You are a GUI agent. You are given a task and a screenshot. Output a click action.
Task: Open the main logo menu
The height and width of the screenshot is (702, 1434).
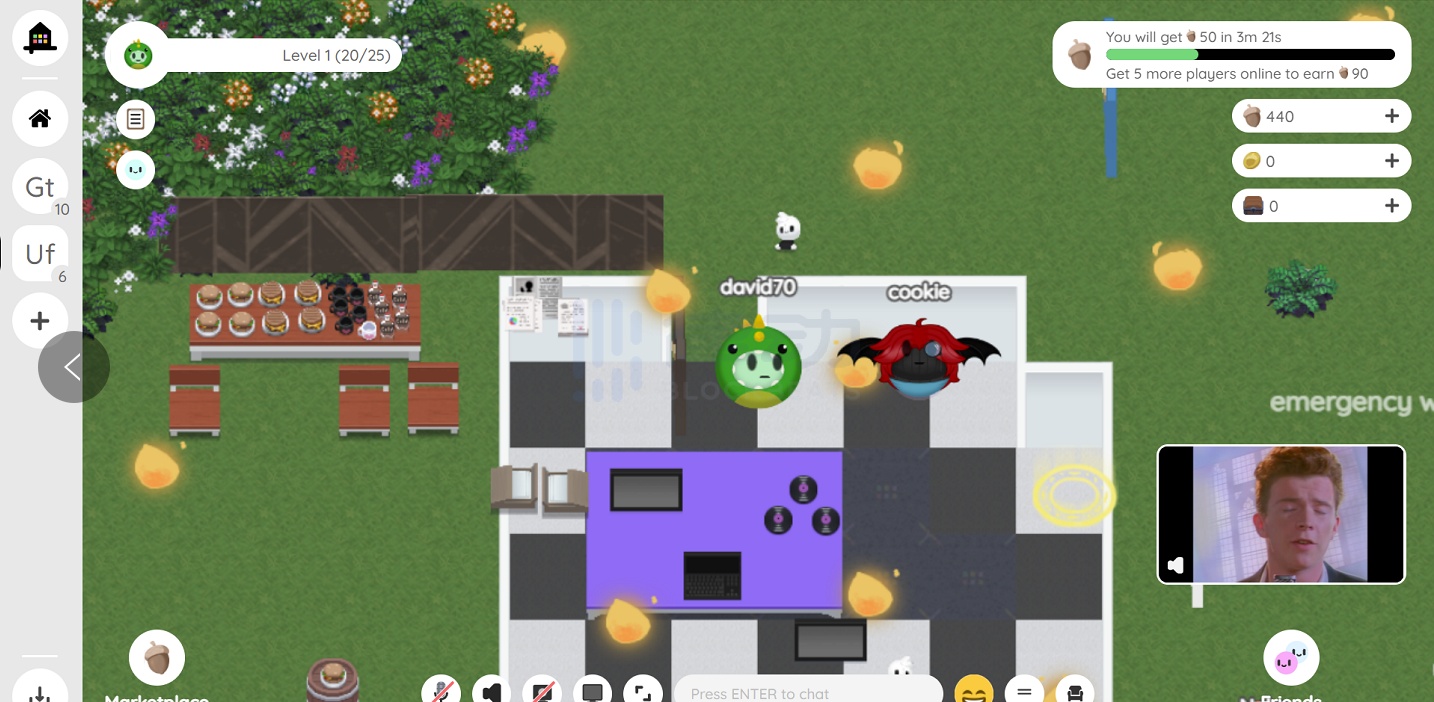(x=40, y=38)
